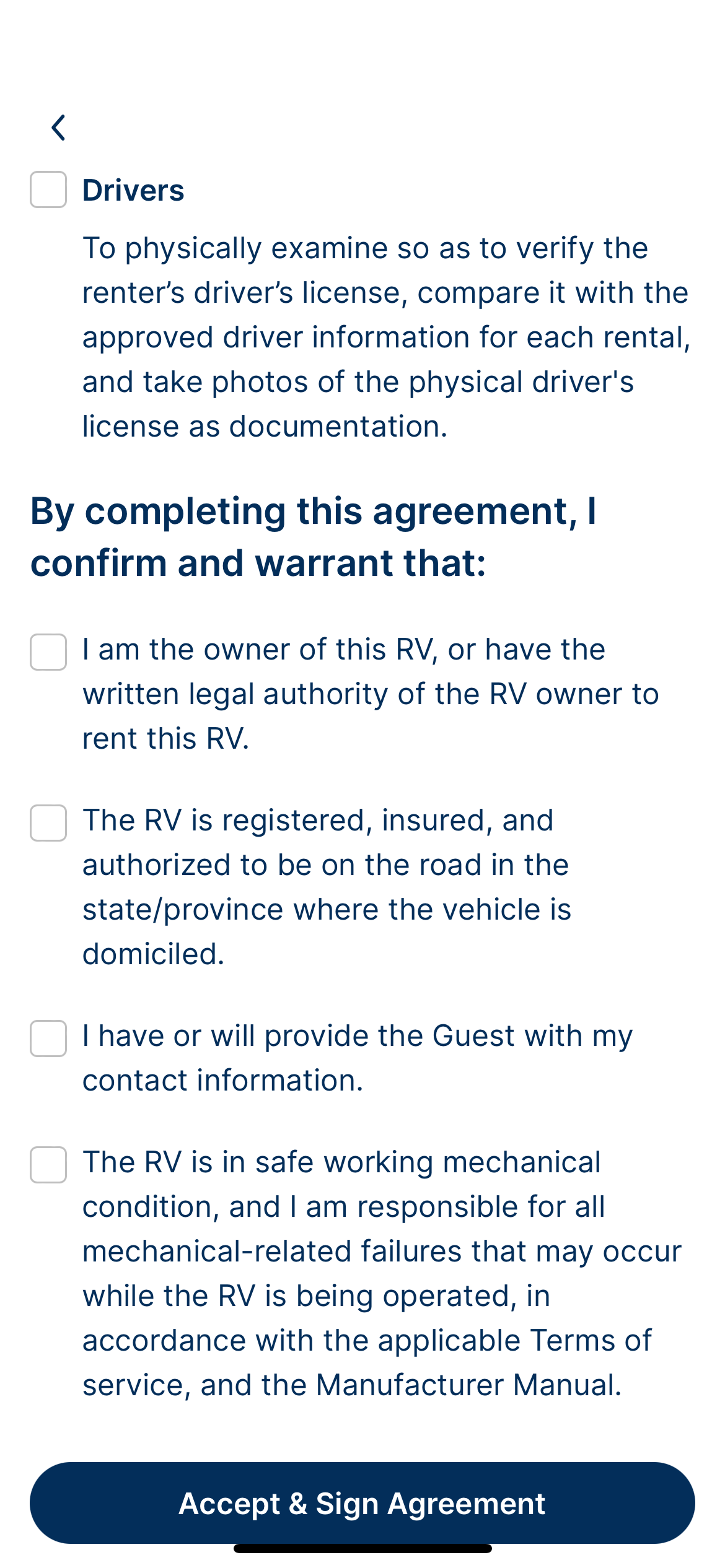Select the safe working mechanical condition checkbox
This screenshot has width=725, height=1568.
point(48,1164)
